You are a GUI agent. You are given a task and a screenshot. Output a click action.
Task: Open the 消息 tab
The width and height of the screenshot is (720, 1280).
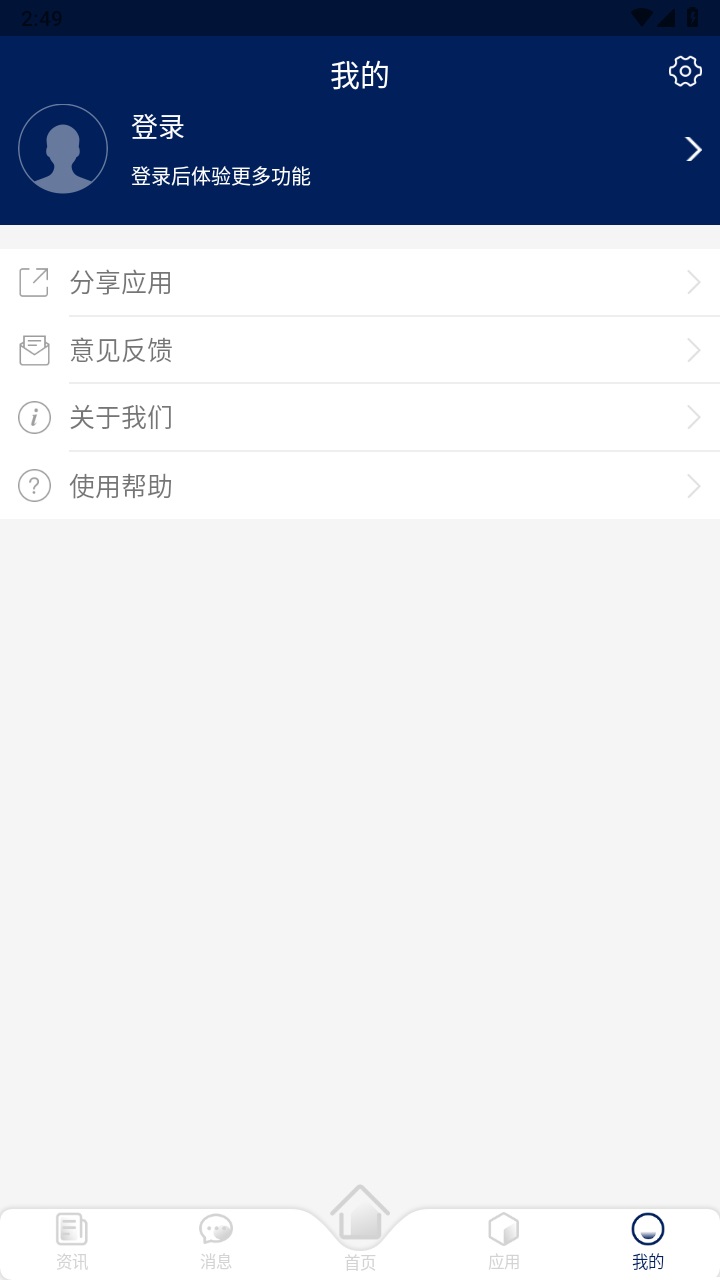pos(215,1240)
